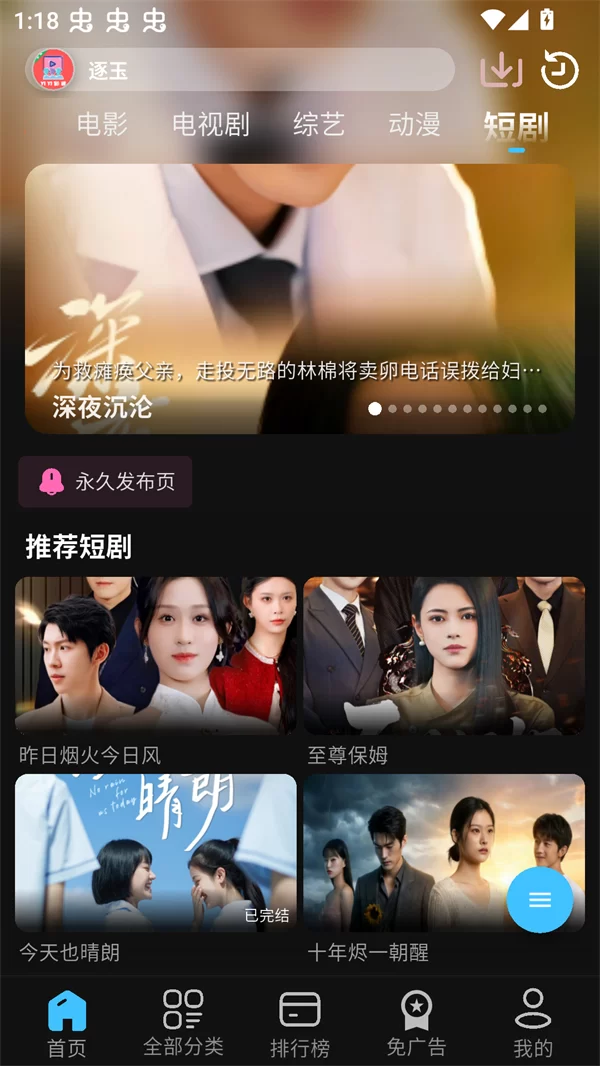
Task: Open the 全部分类 tab
Action: (x=183, y=1022)
